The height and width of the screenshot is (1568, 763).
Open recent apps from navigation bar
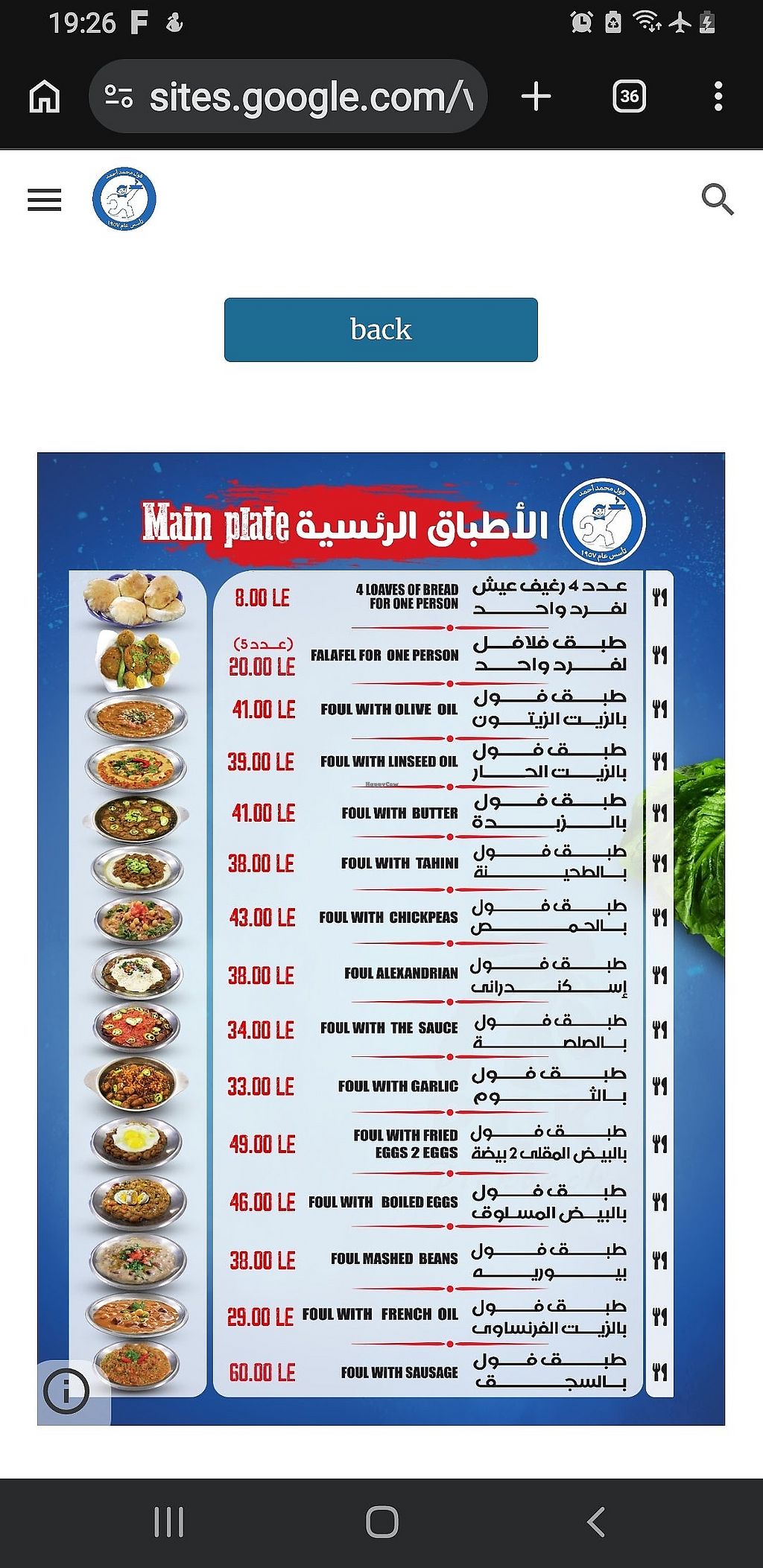[169, 1522]
